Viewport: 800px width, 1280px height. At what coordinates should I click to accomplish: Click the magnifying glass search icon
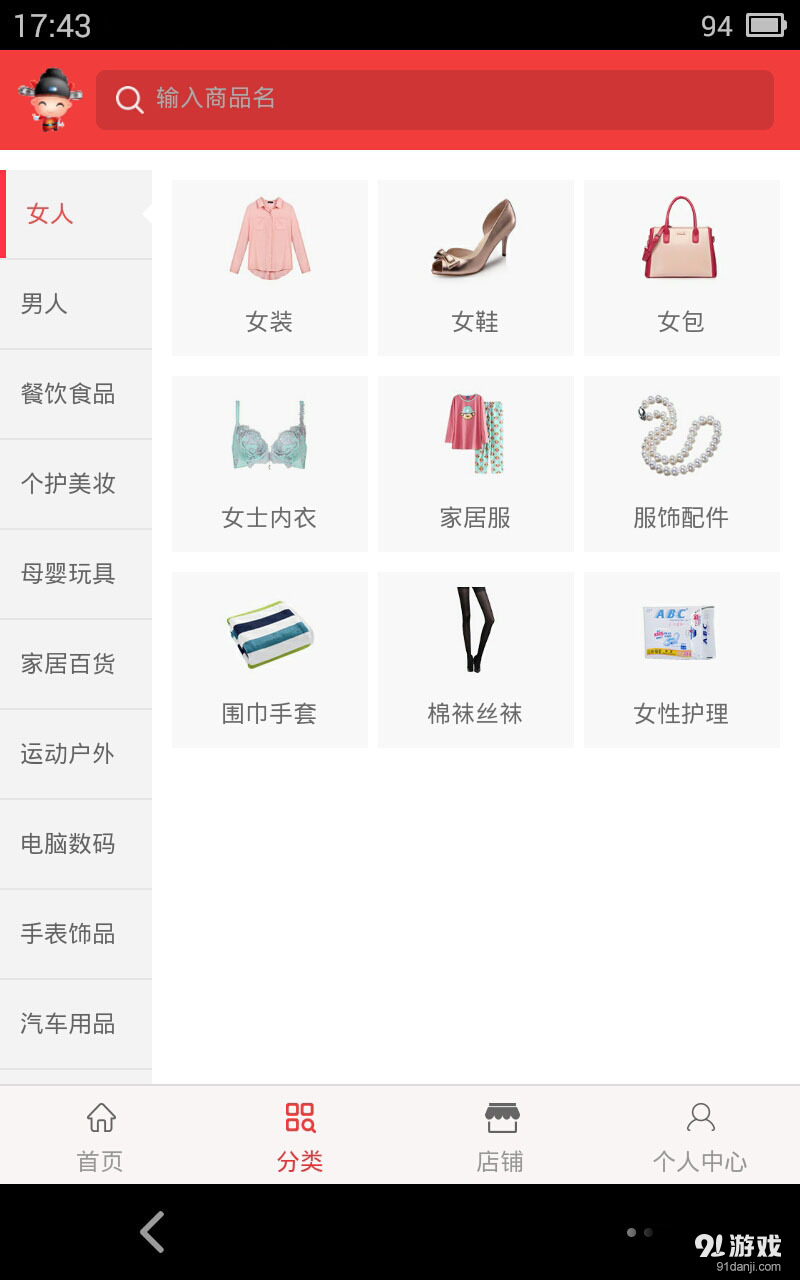[129, 100]
